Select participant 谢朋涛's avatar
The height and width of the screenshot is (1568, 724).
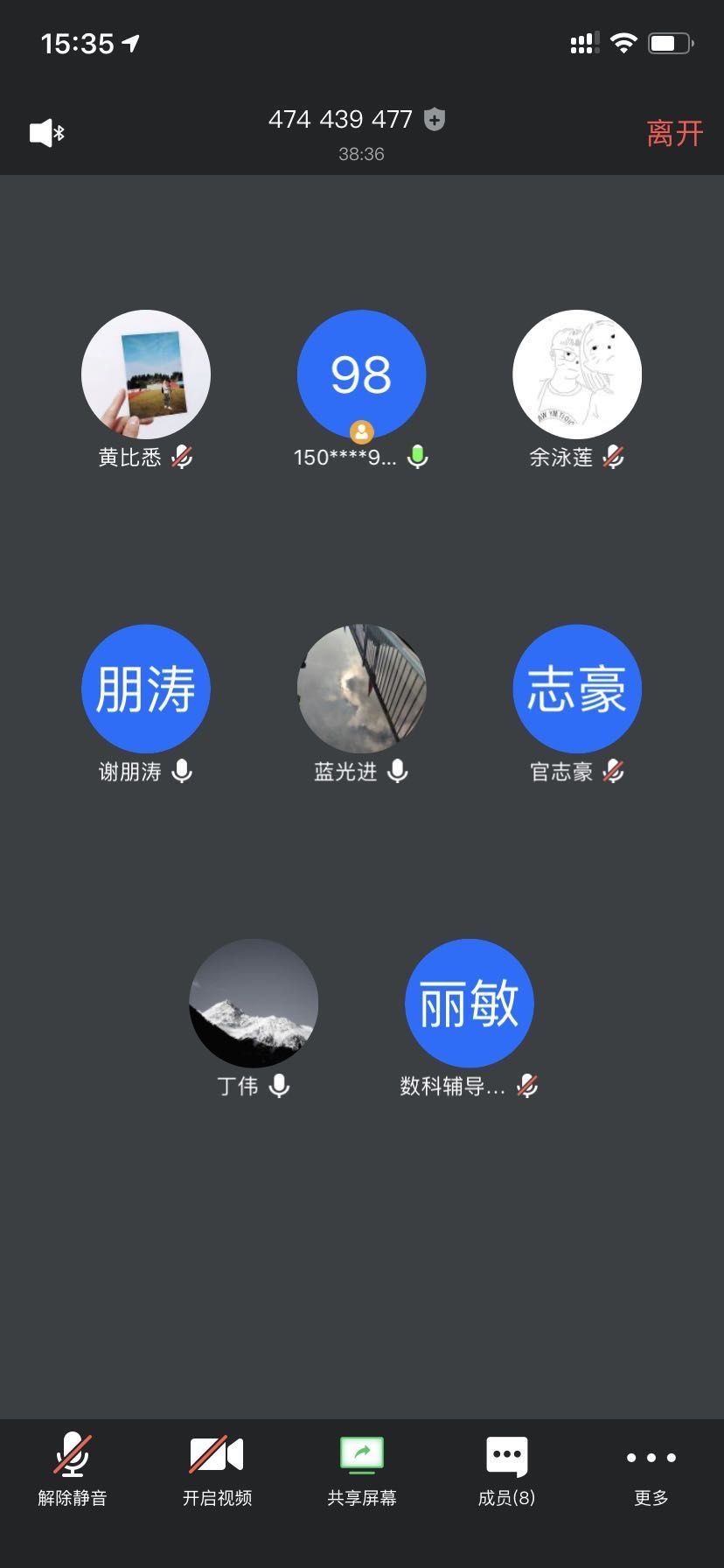(146, 689)
